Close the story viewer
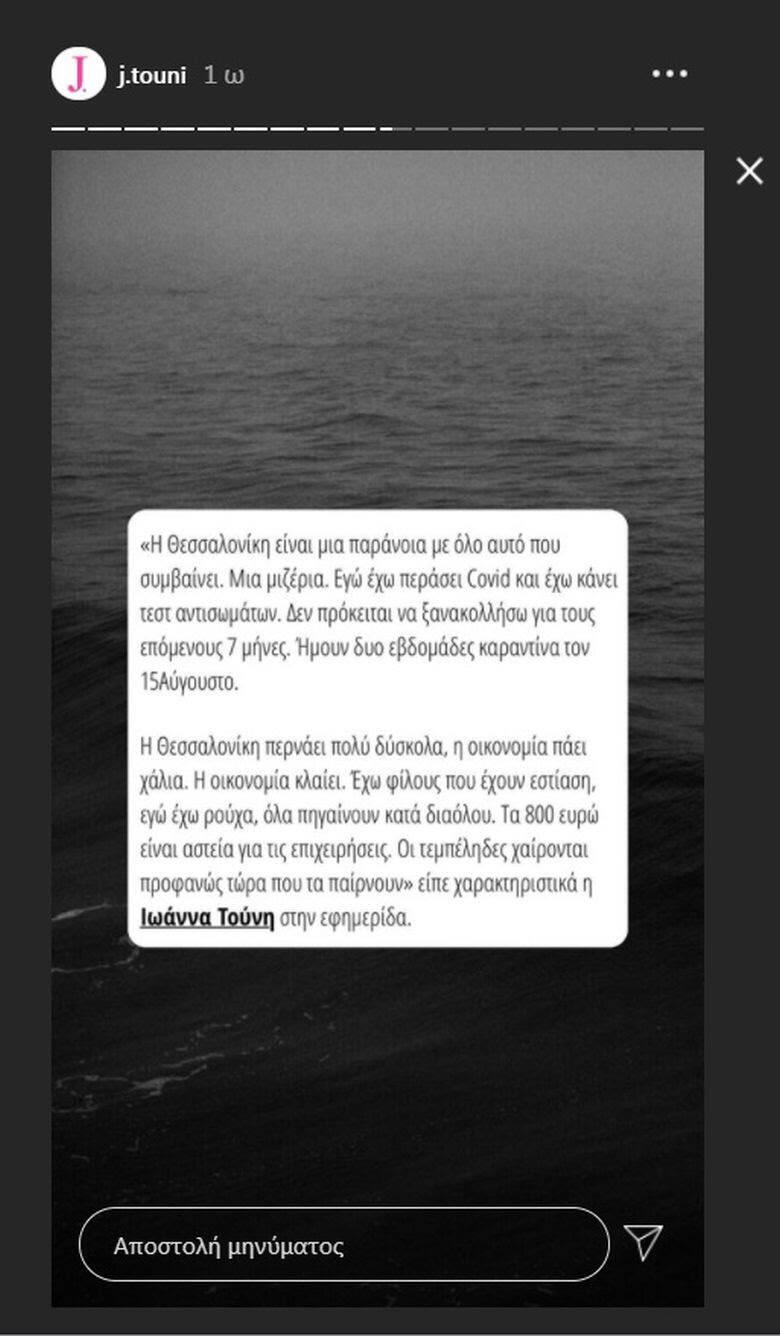Image resolution: width=780 pixels, height=1336 pixels. pyautogui.click(x=749, y=171)
